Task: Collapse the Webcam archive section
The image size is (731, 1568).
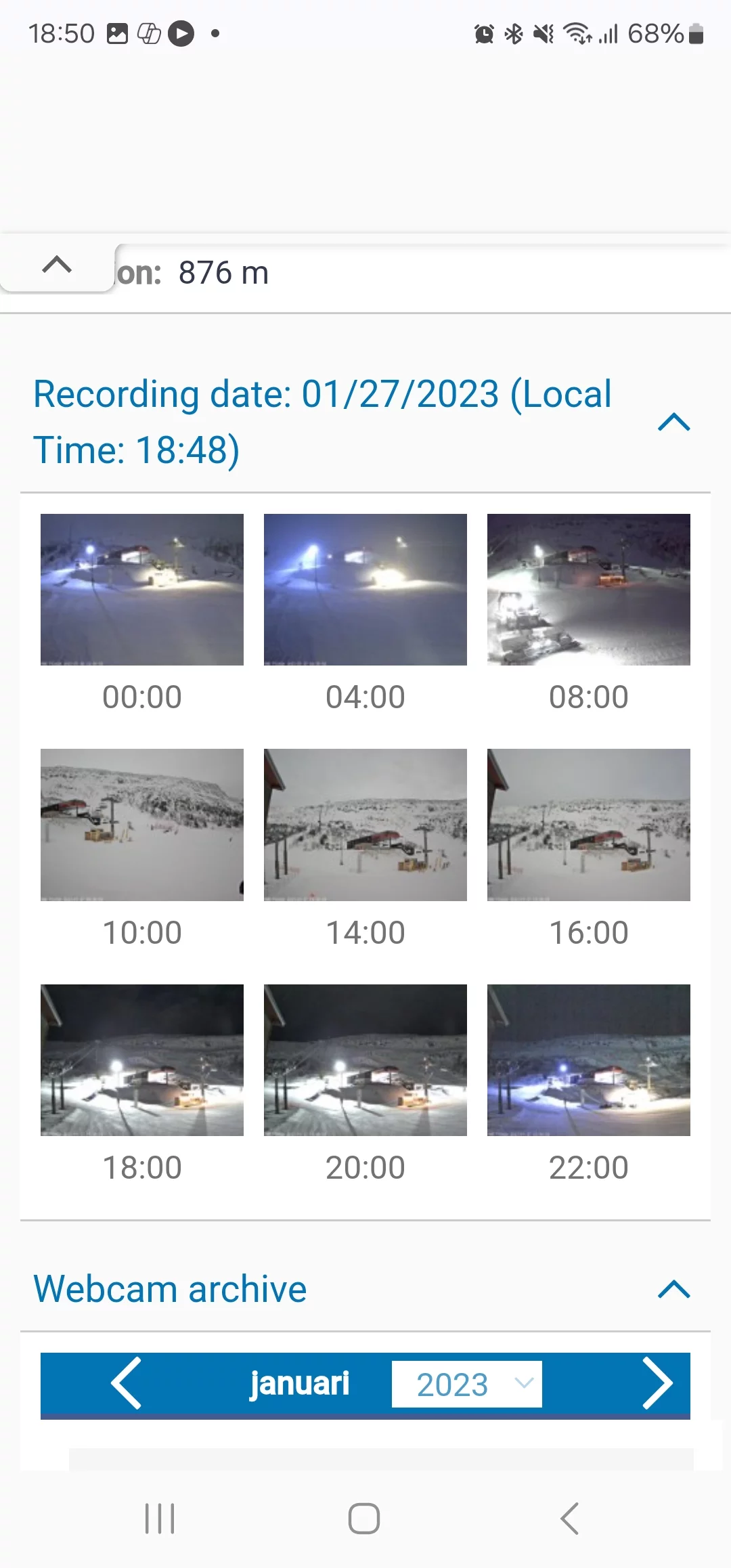Action: pyautogui.click(x=673, y=1289)
